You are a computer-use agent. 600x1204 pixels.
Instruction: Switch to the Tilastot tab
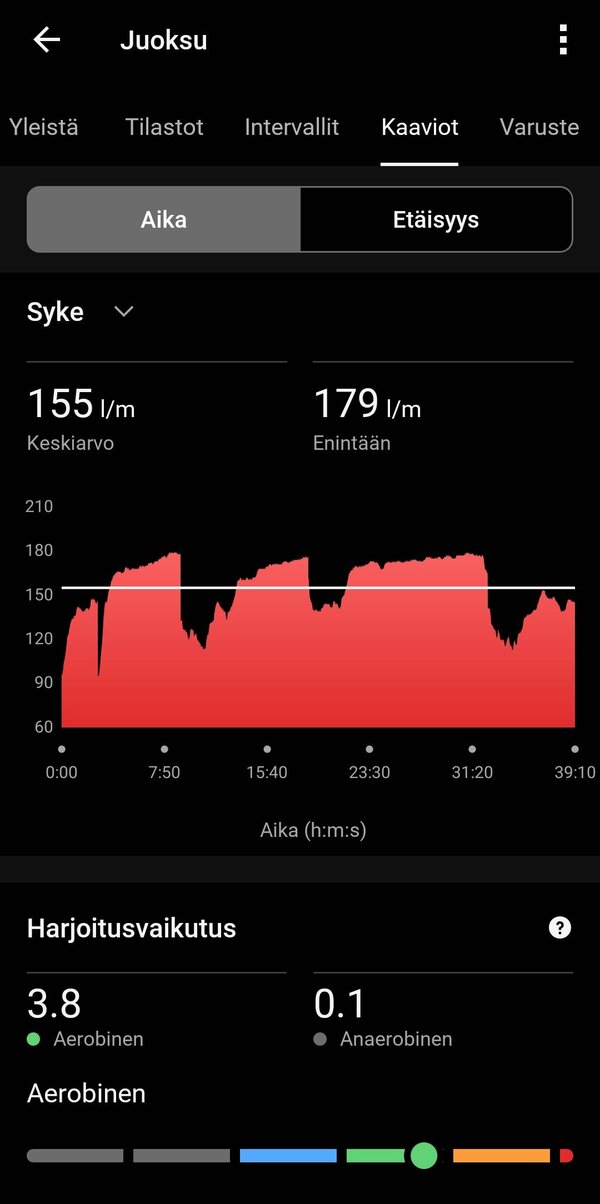tap(164, 127)
